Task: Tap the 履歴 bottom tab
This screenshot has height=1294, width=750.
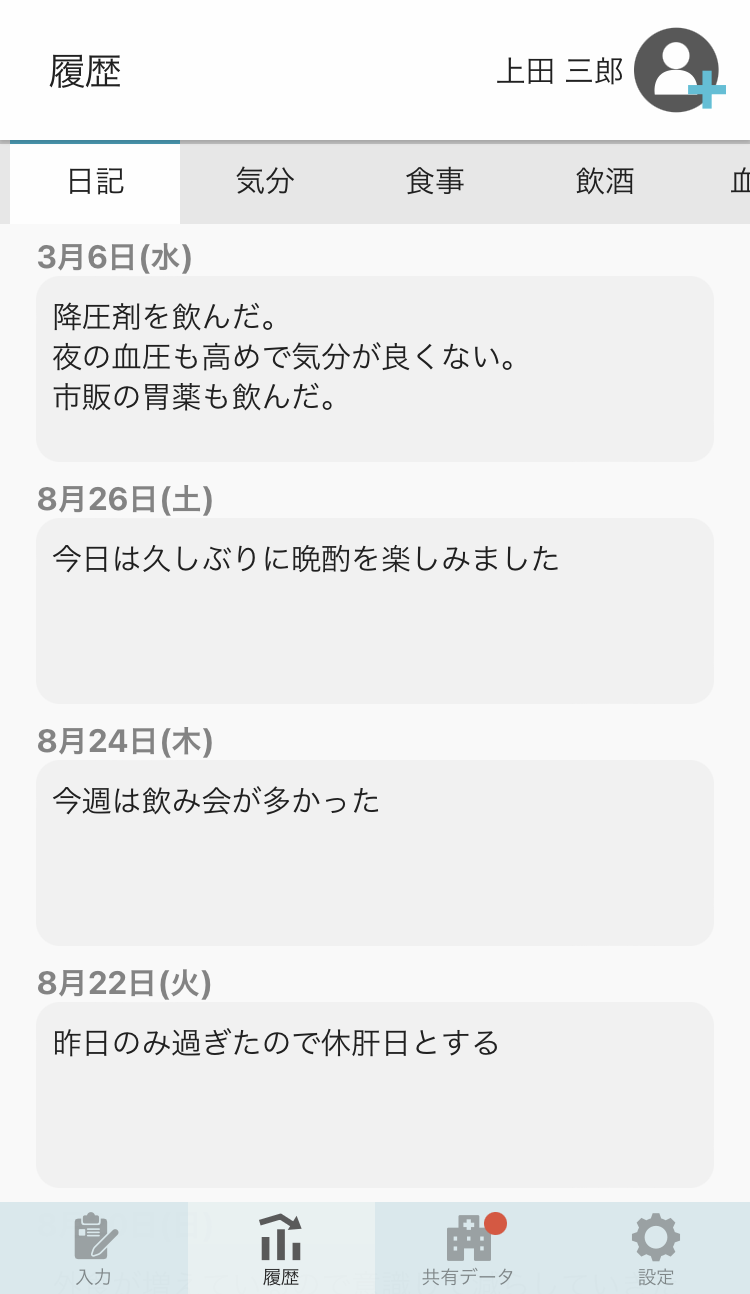Action: click(x=281, y=1248)
